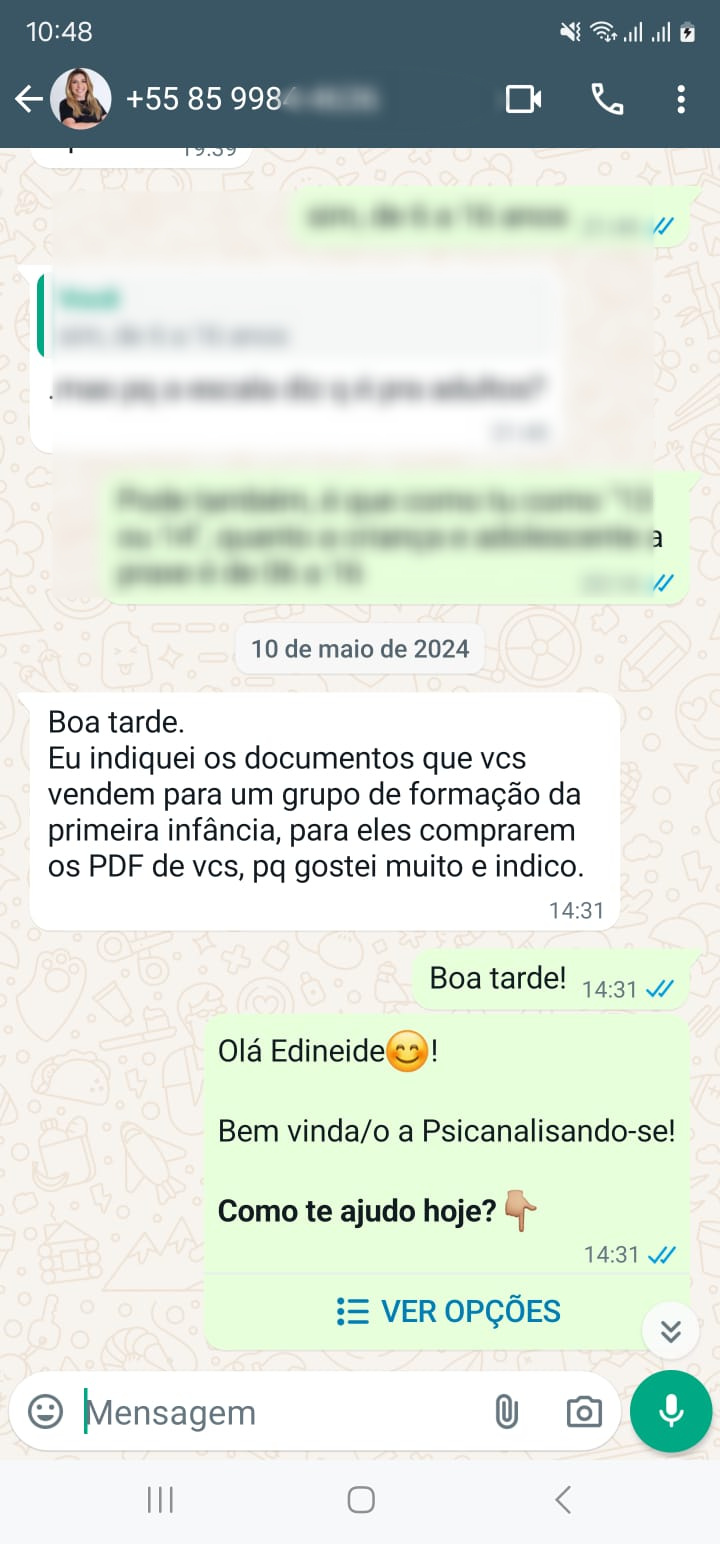720x1544 pixels.
Task: Start a video call
Action: [523, 99]
